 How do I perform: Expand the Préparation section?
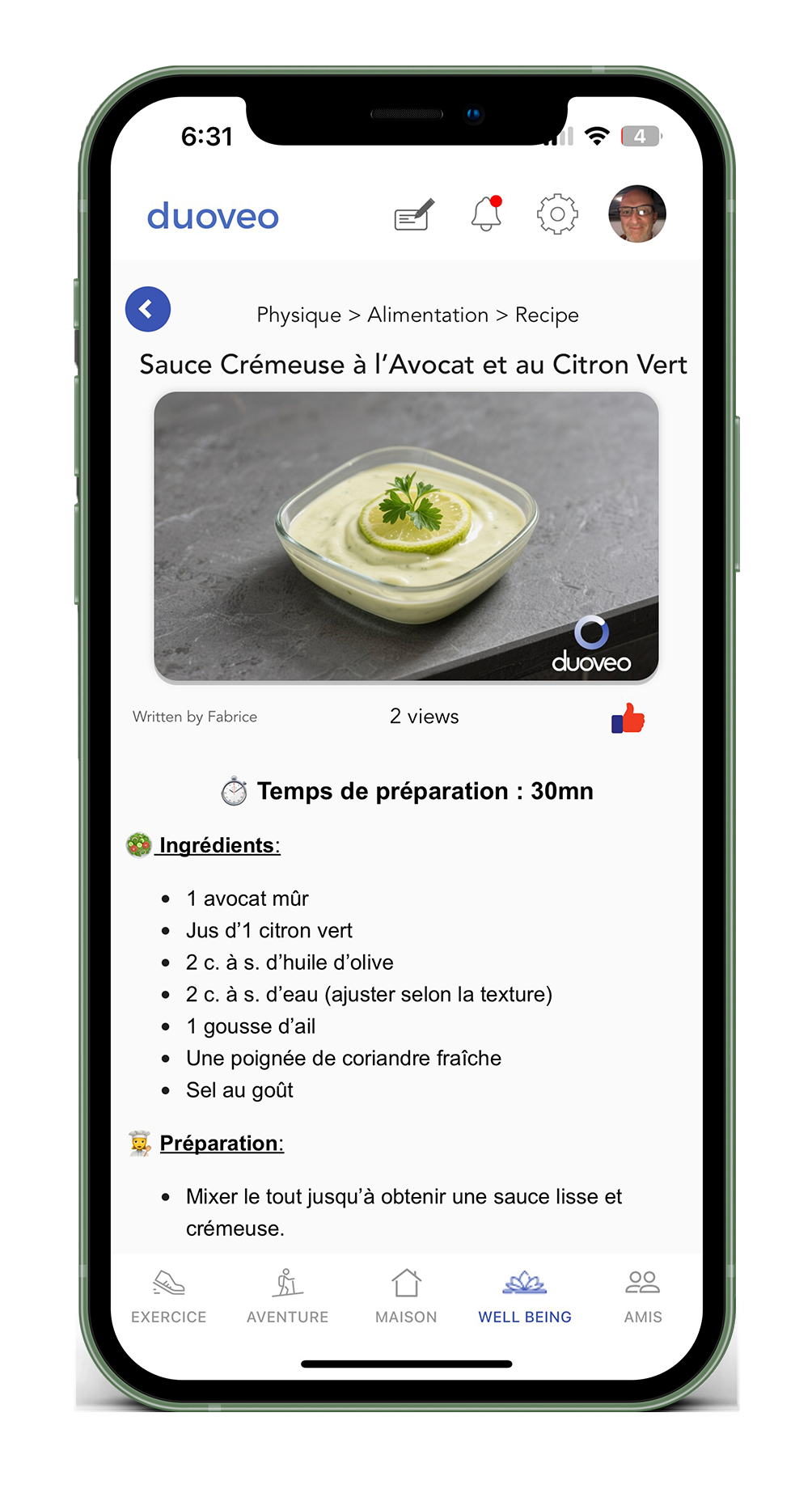point(221,1143)
